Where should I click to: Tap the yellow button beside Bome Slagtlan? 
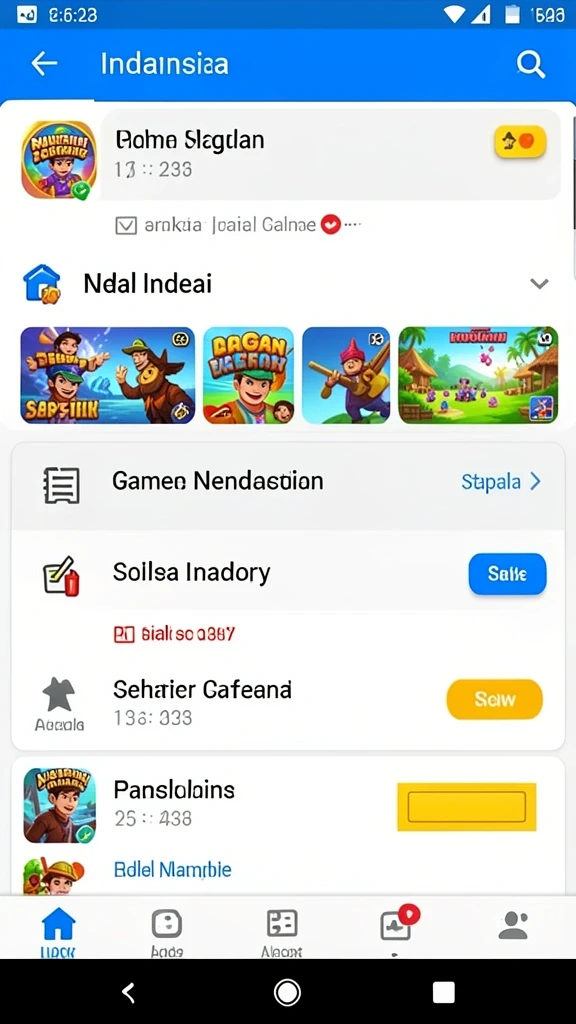[520, 141]
